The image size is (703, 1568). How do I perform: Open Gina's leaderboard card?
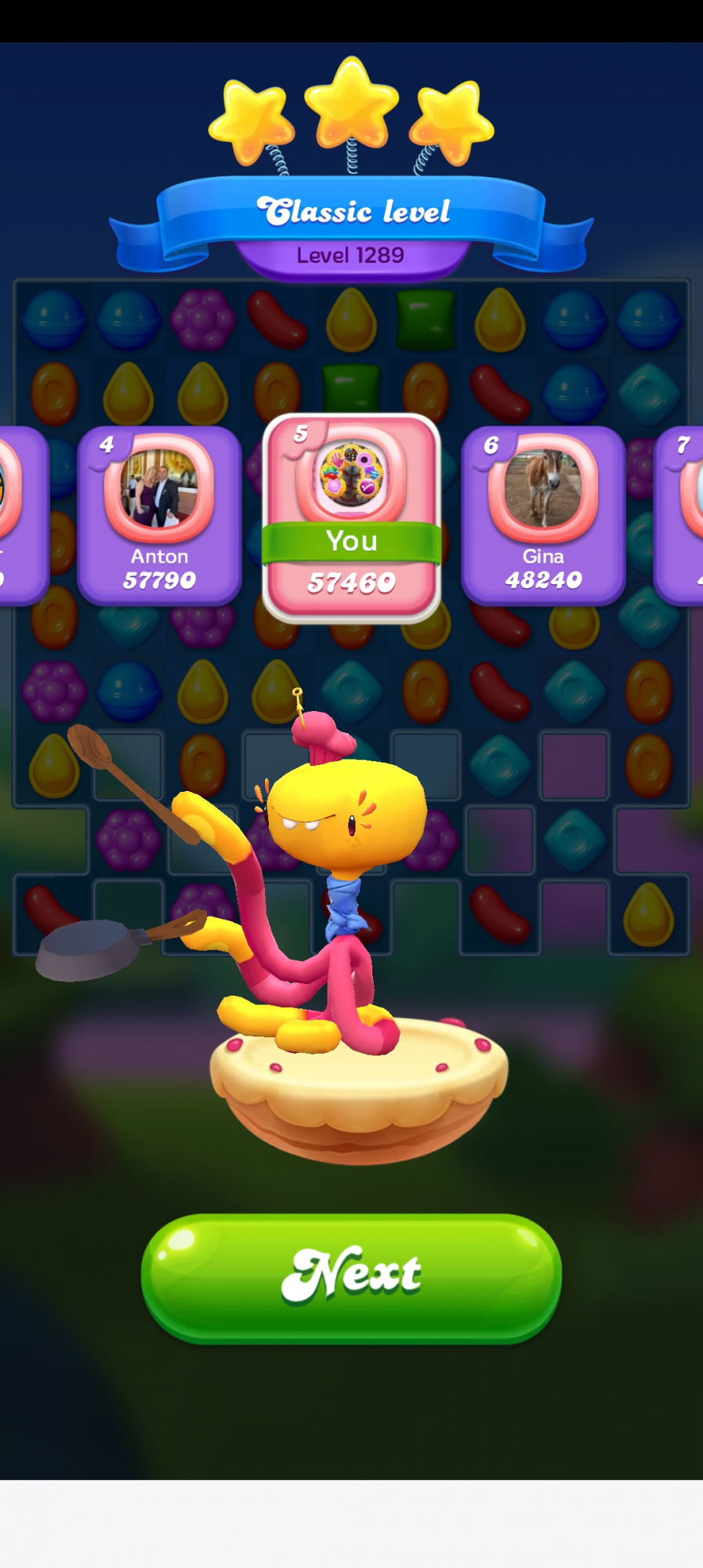[542, 515]
